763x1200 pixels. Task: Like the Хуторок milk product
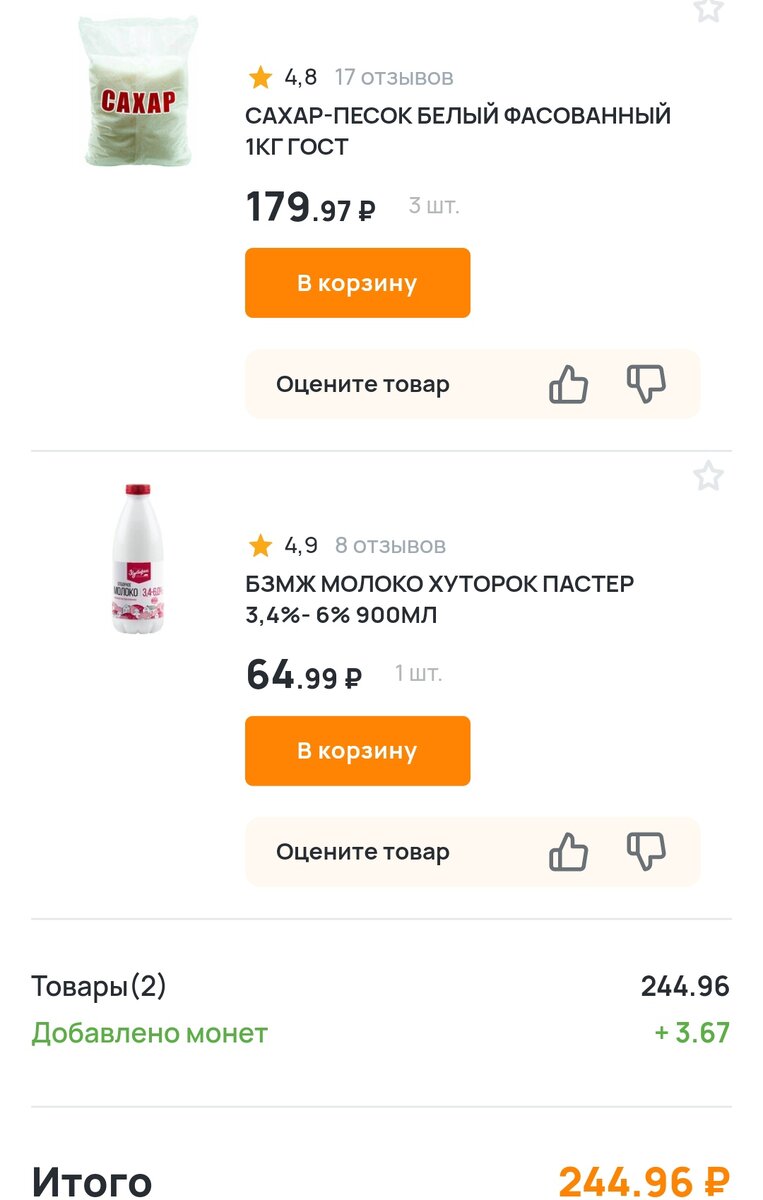click(x=569, y=852)
